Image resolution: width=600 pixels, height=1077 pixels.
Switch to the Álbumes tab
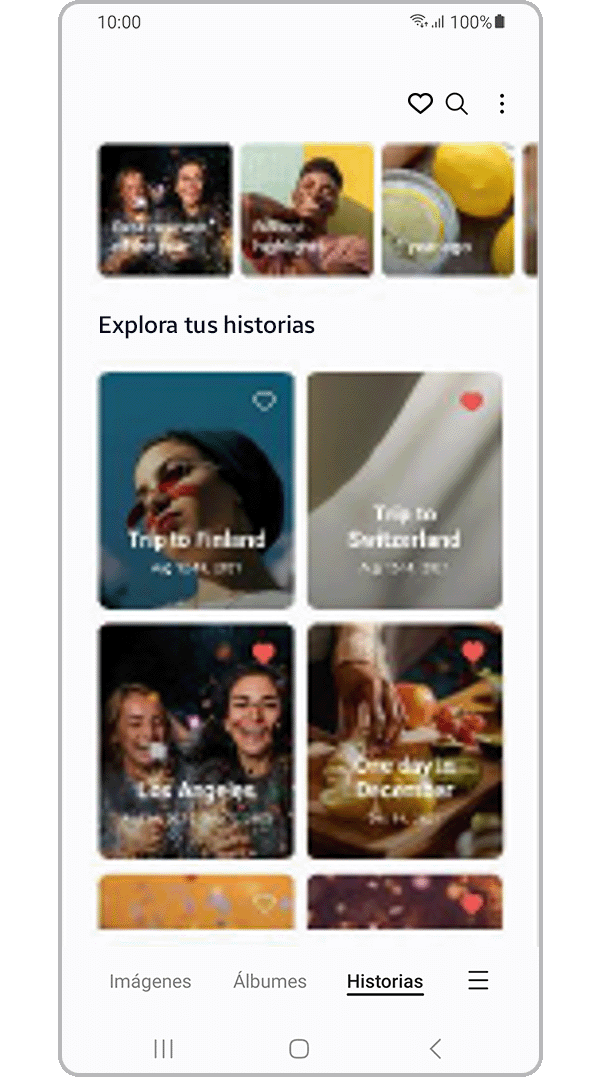(270, 982)
